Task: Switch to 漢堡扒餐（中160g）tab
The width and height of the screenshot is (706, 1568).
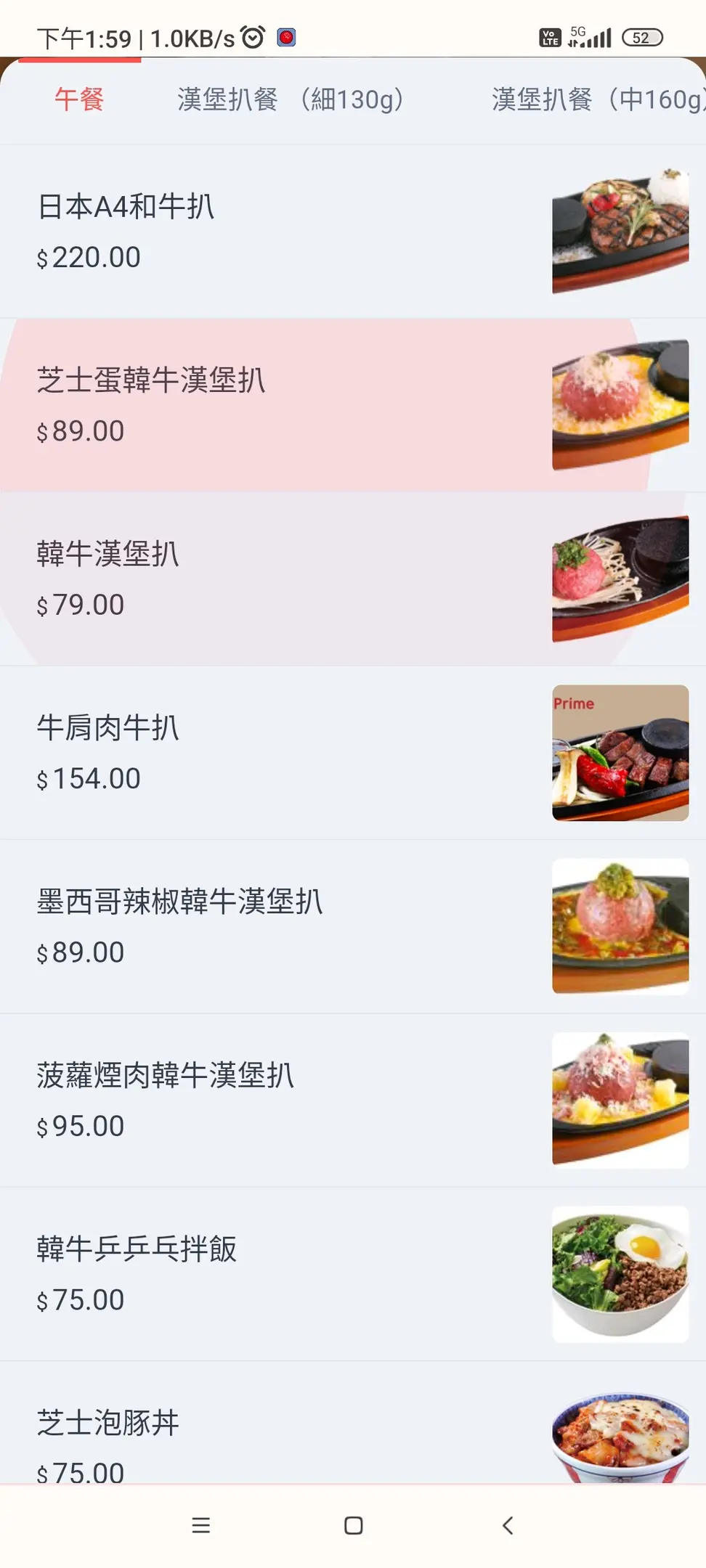Action: pos(597,99)
